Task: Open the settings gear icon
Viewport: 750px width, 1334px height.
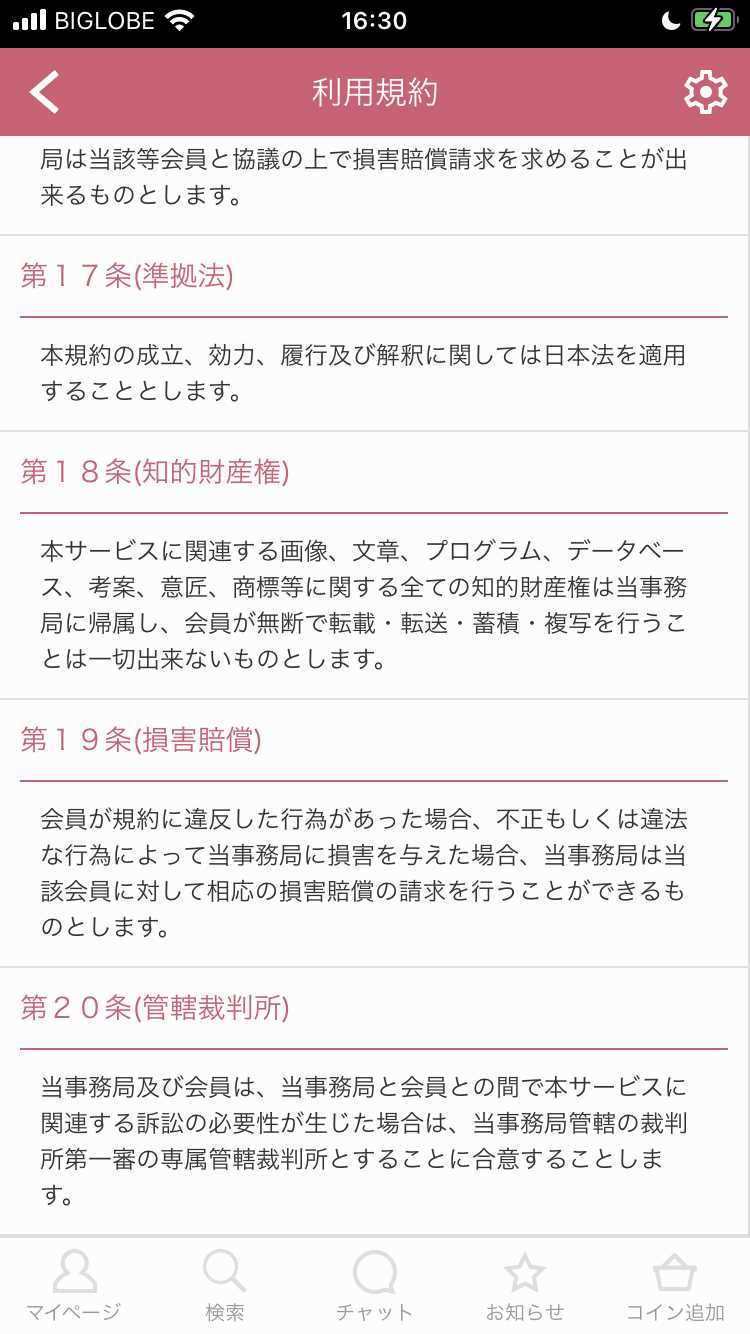Action: [706, 91]
